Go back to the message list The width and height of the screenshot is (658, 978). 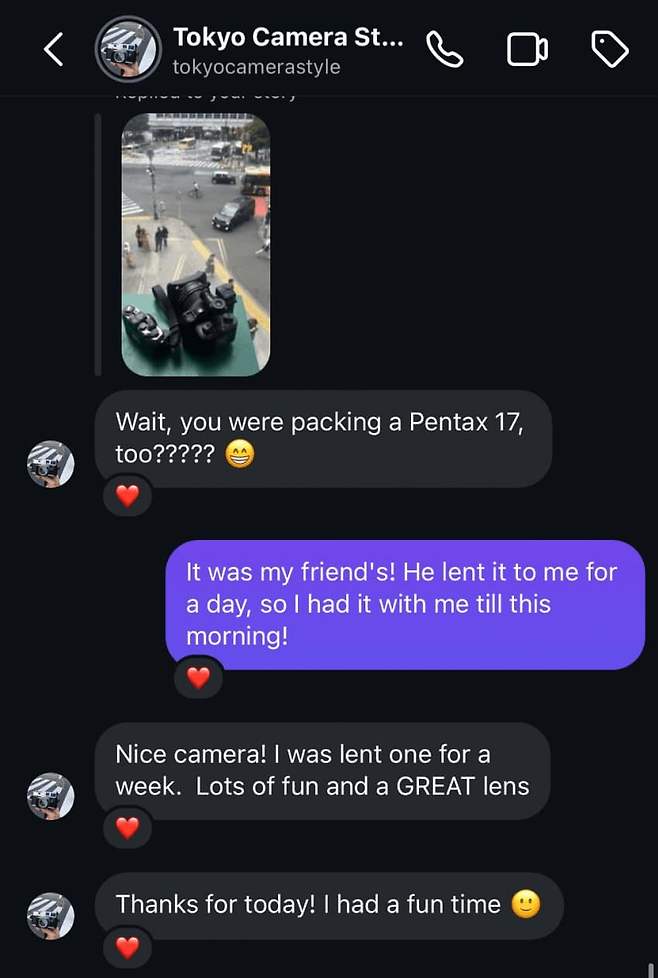point(54,49)
